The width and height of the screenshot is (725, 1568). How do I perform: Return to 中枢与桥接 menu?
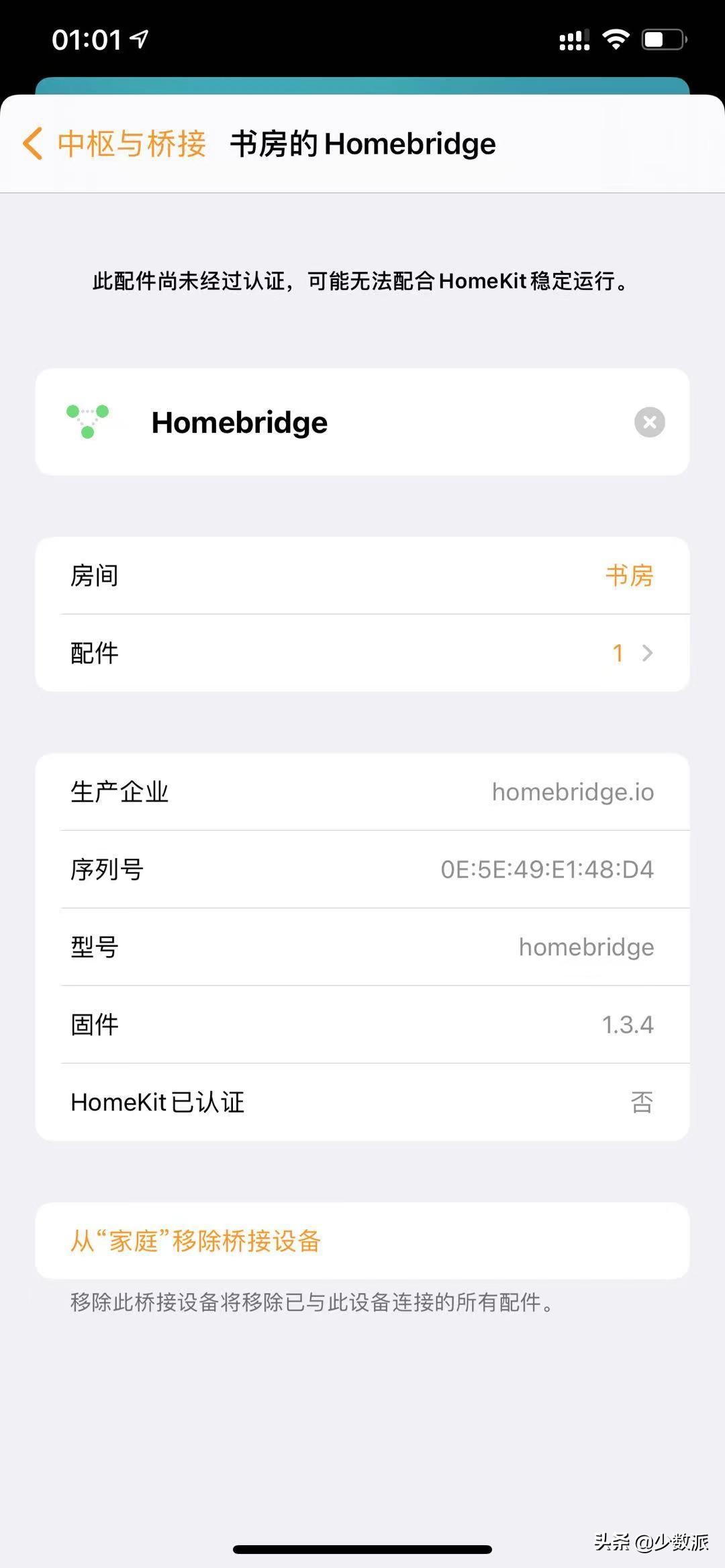tap(131, 144)
